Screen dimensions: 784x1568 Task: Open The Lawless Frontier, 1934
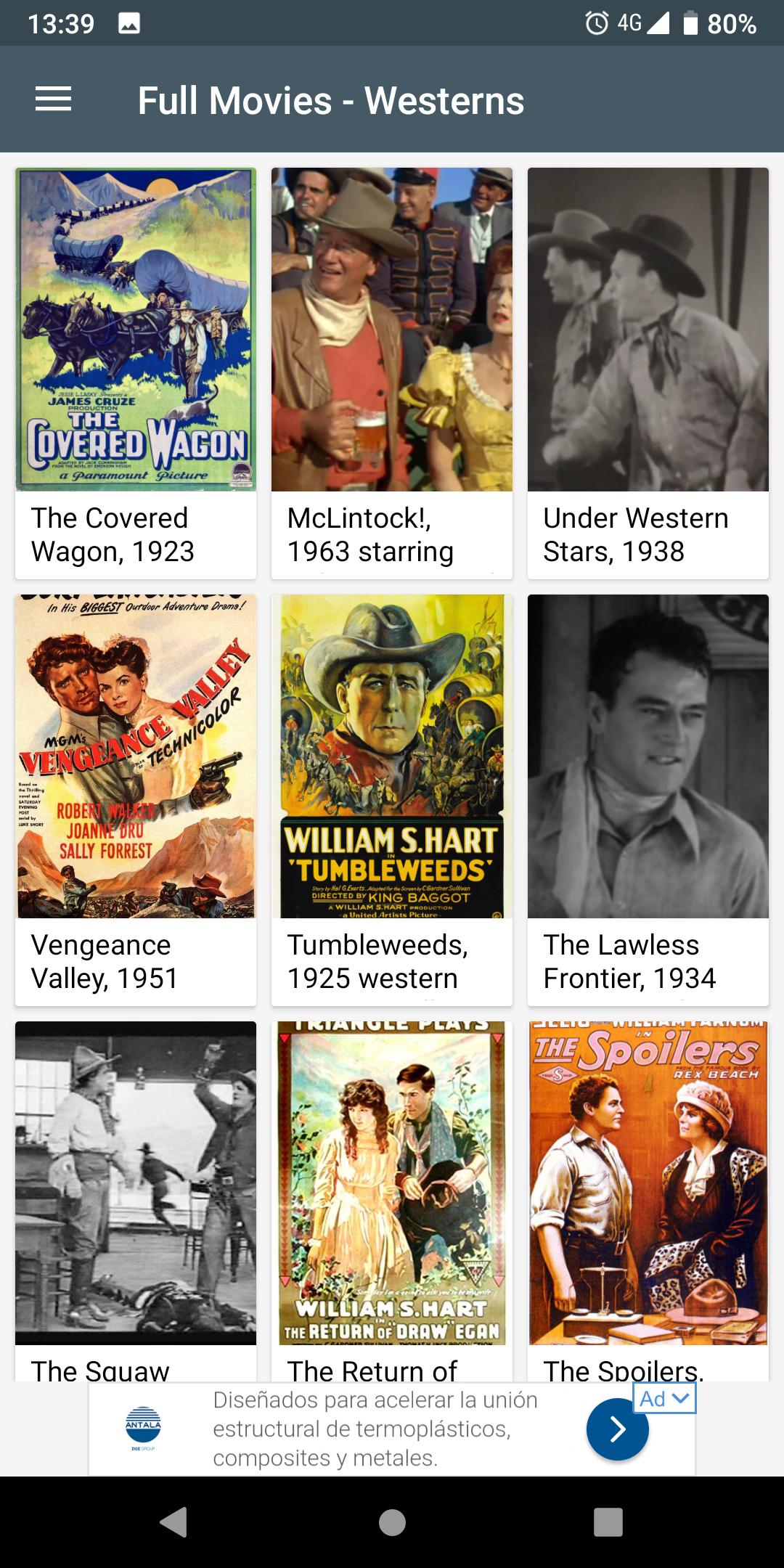648,799
